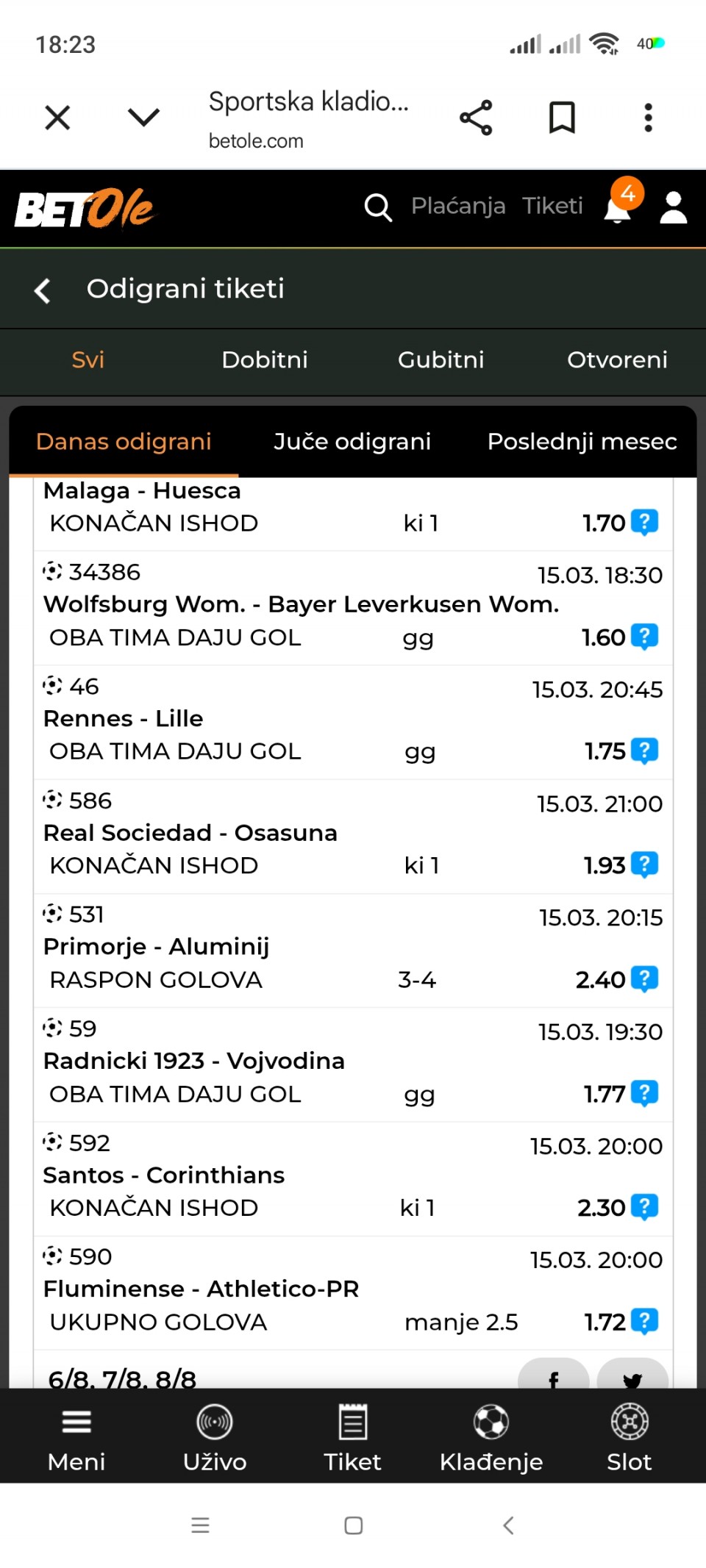Image resolution: width=706 pixels, height=1568 pixels.
Task: Close the browser tab with X
Action: coord(57,118)
